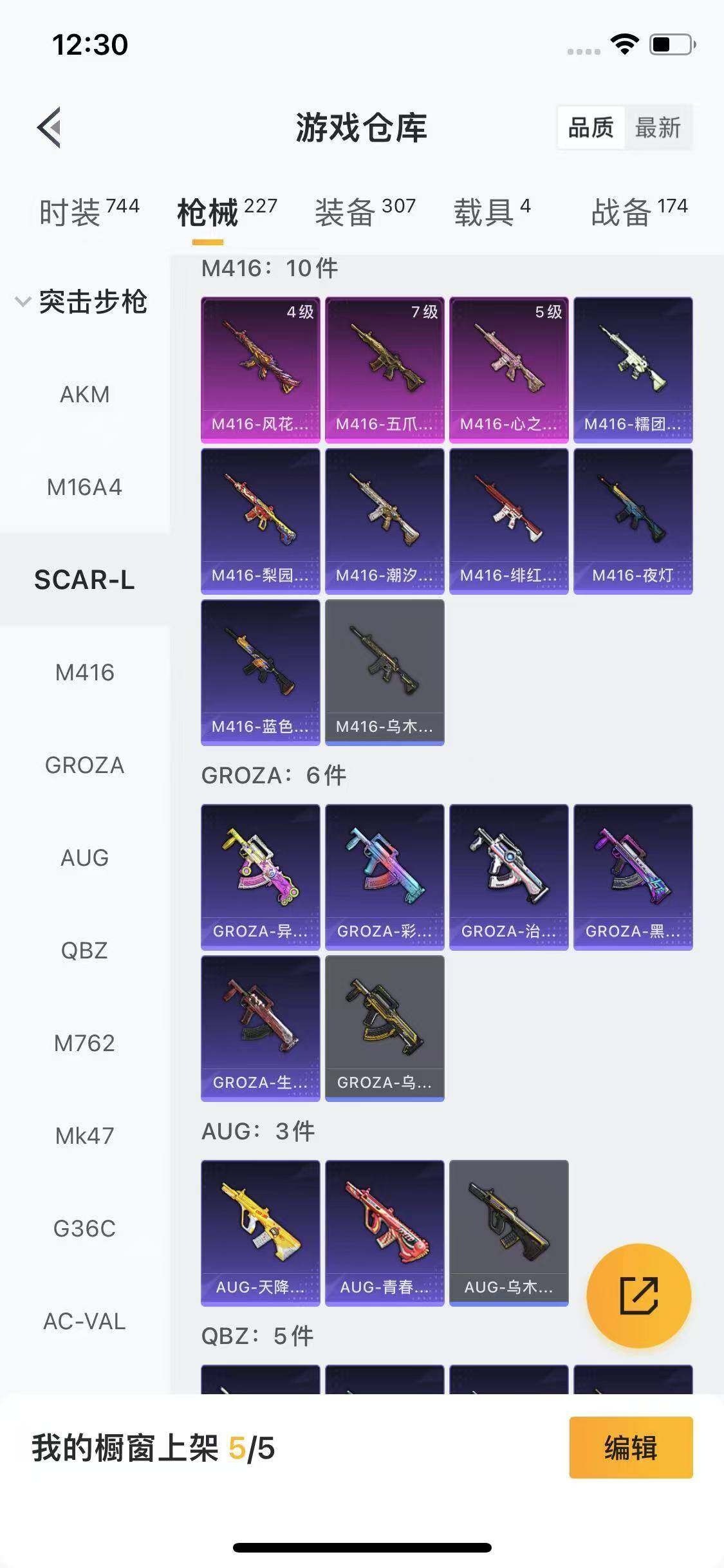
Task: Open the M416-五爪 level 7 skin
Action: point(384,369)
